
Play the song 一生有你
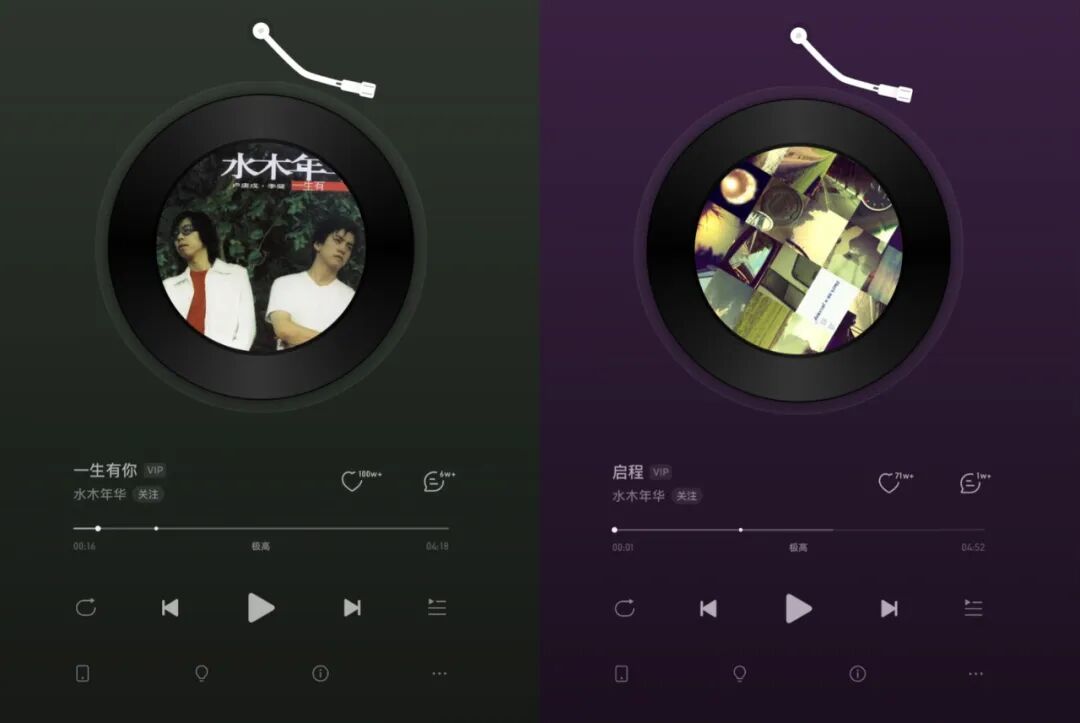(x=261, y=607)
